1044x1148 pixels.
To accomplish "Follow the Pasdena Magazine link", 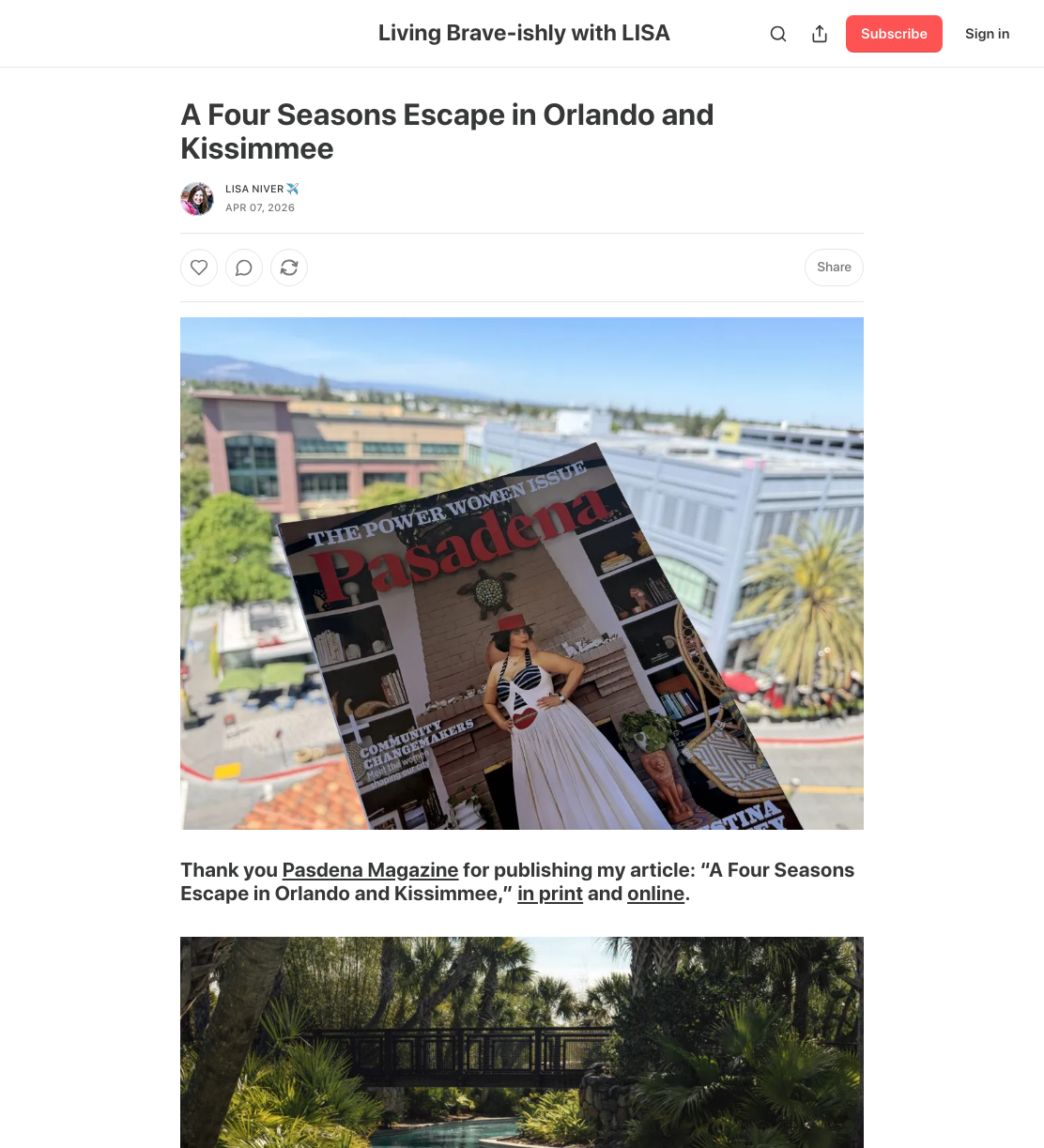I will tap(370, 870).
